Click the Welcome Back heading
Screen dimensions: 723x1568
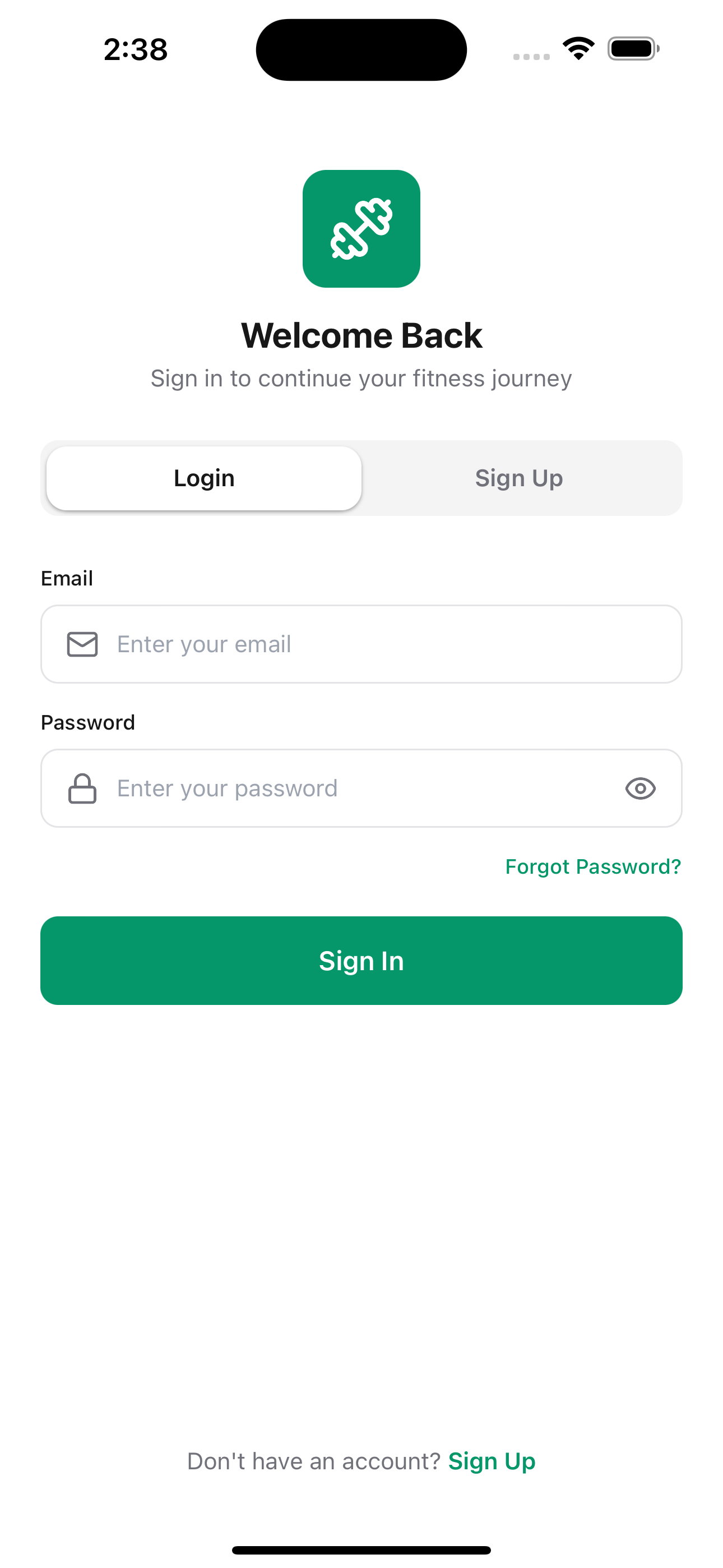[x=361, y=335]
